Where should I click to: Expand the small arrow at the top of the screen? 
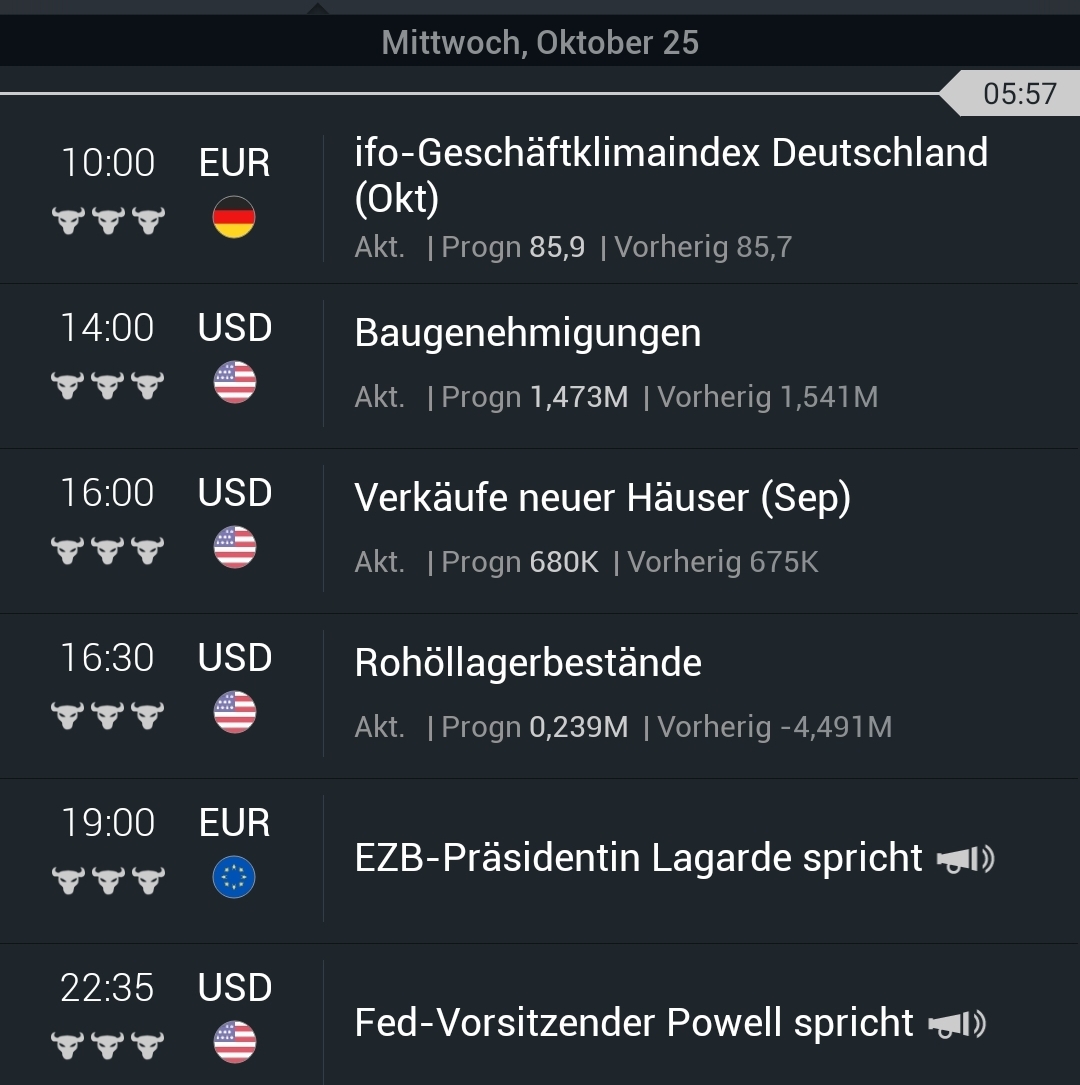[317, 8]
